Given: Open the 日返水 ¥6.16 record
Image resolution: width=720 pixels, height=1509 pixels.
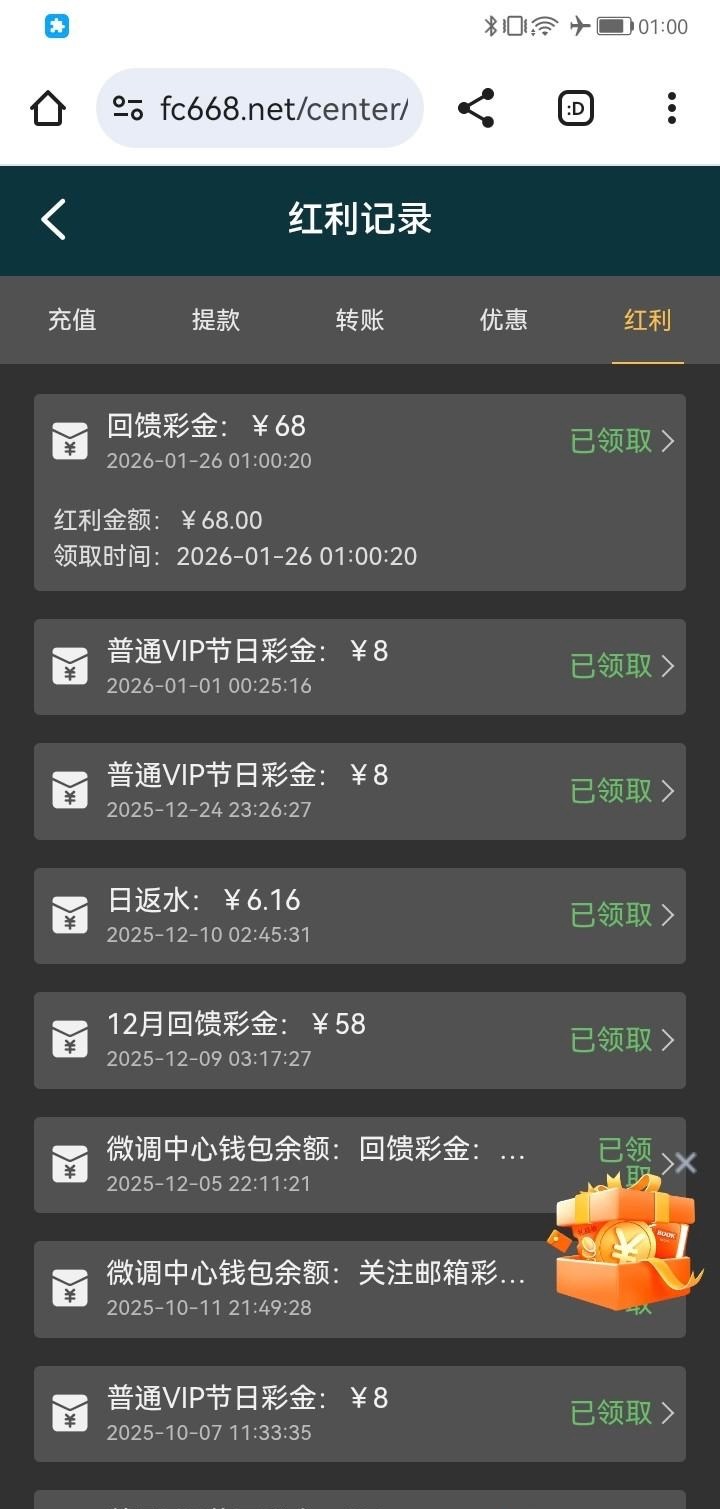Looking at the screenshot, I should tap(360, 915).
